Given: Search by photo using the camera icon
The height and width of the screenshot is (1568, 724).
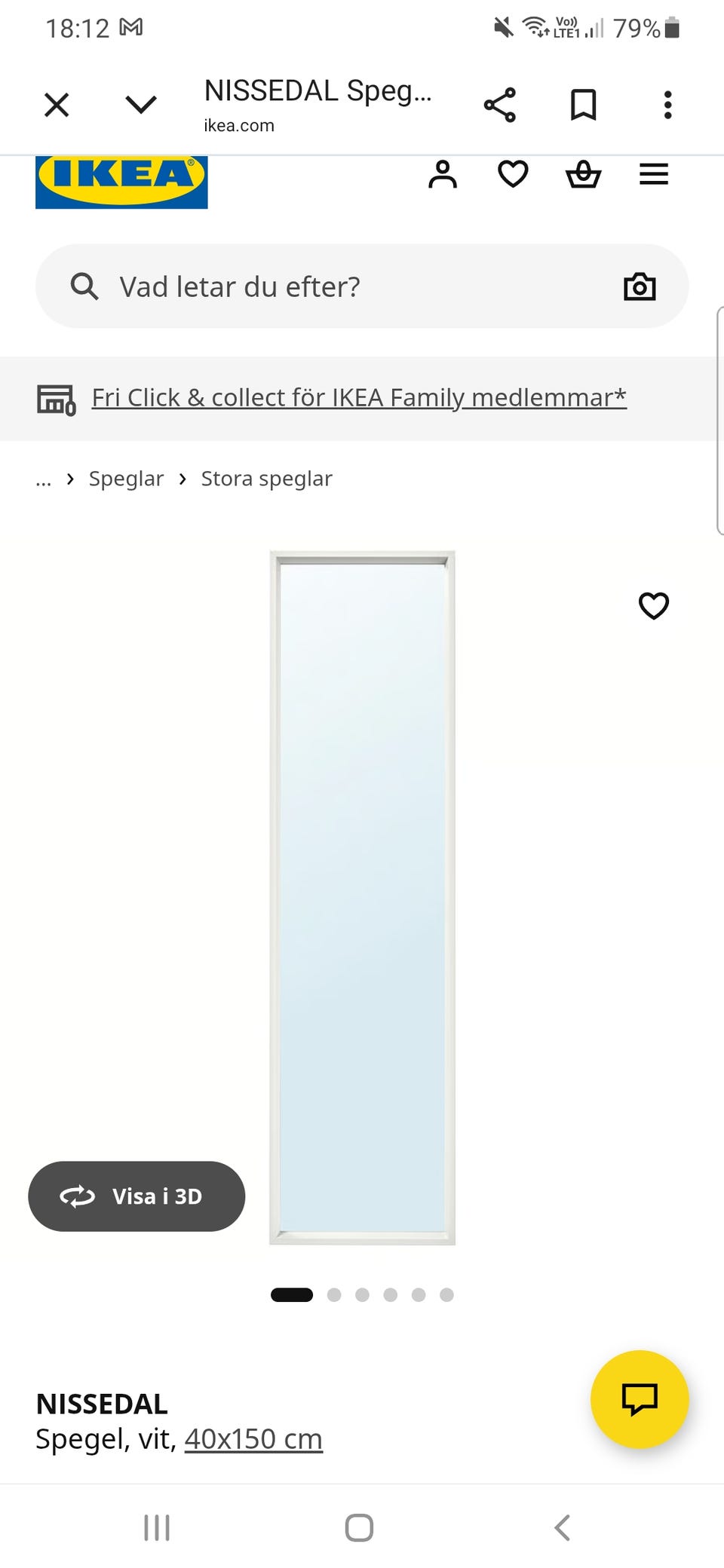Looking at the screenshot, I should (x=640, y=286).
